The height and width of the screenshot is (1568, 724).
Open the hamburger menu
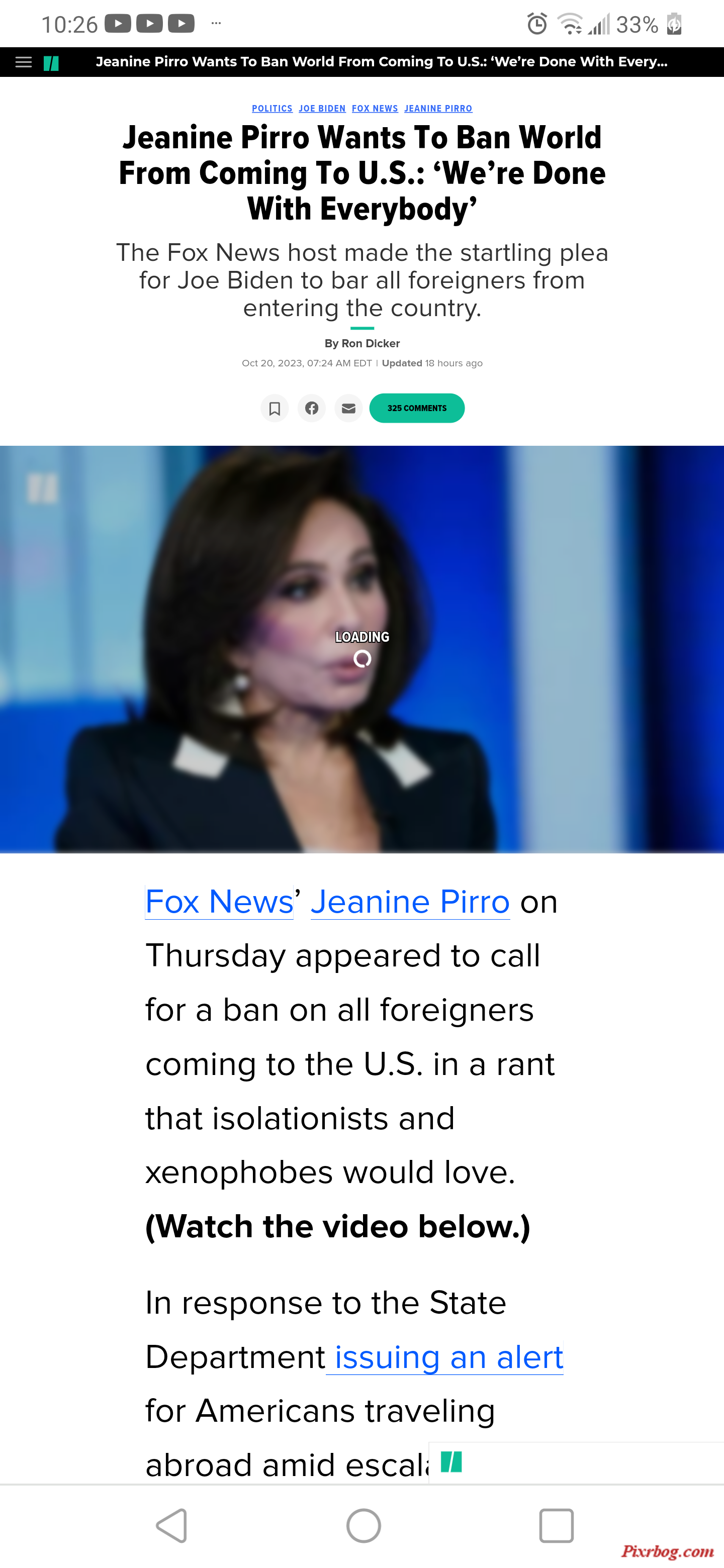23,62
